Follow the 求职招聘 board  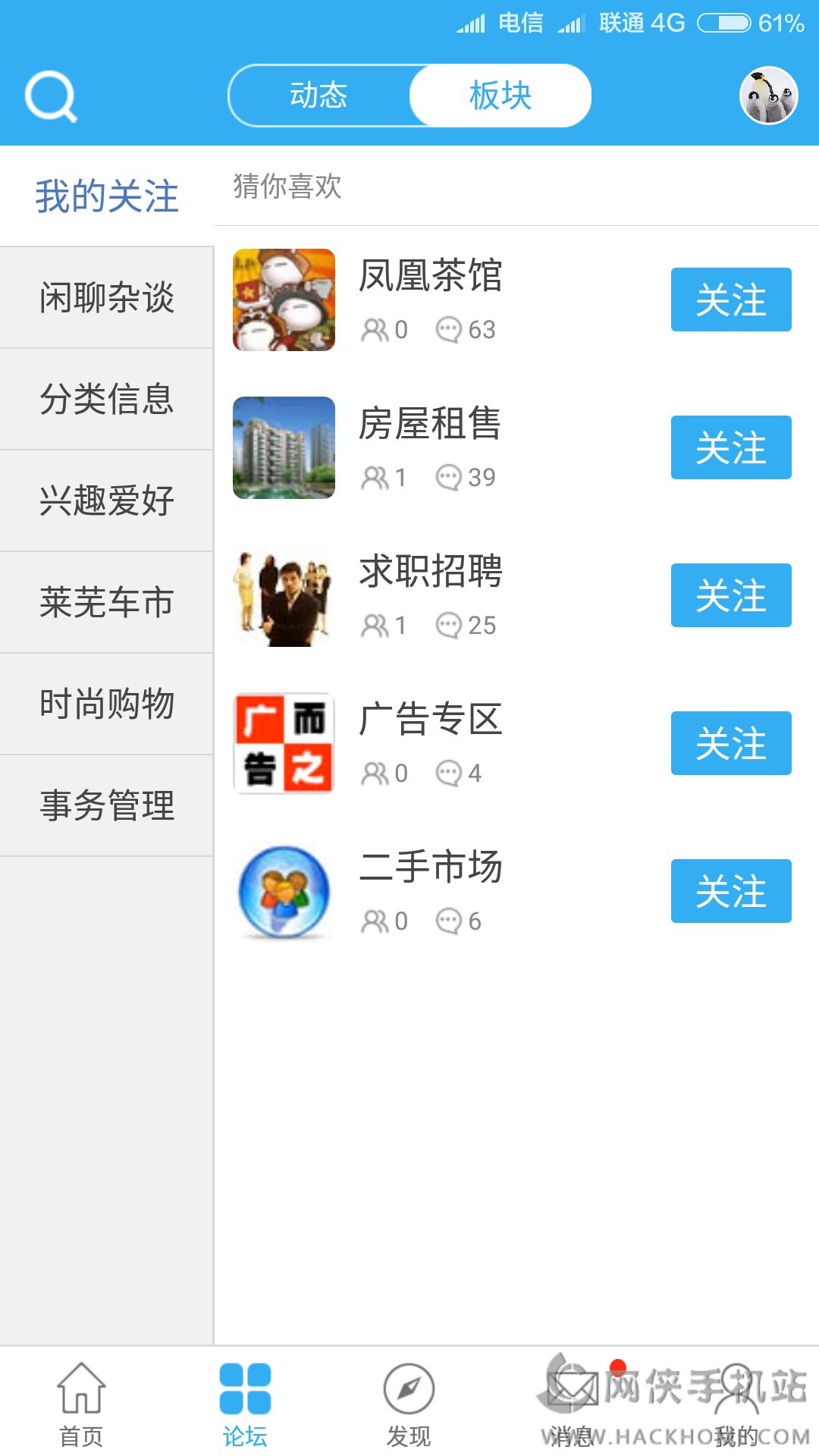pos(731,595)
